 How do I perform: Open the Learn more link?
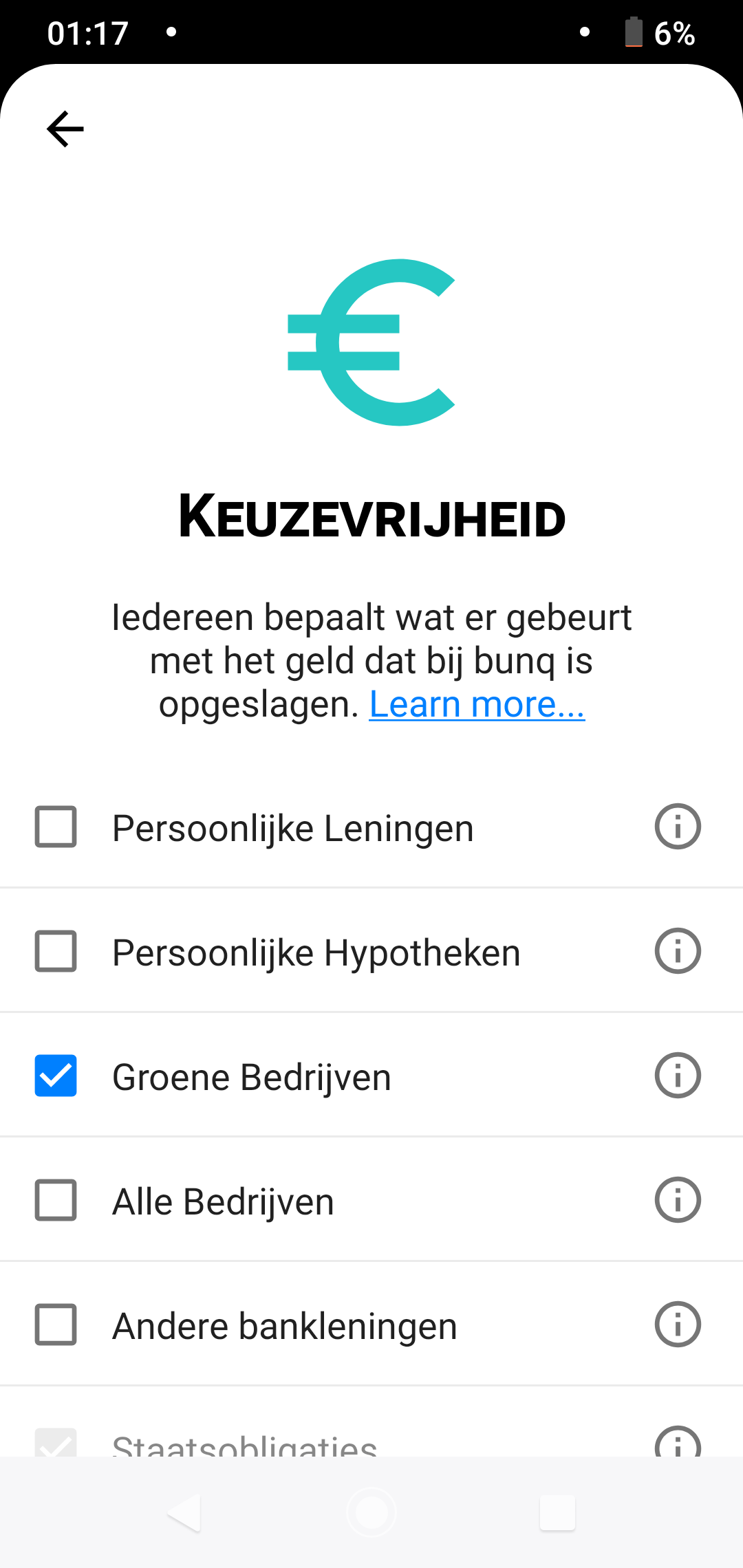477,704
